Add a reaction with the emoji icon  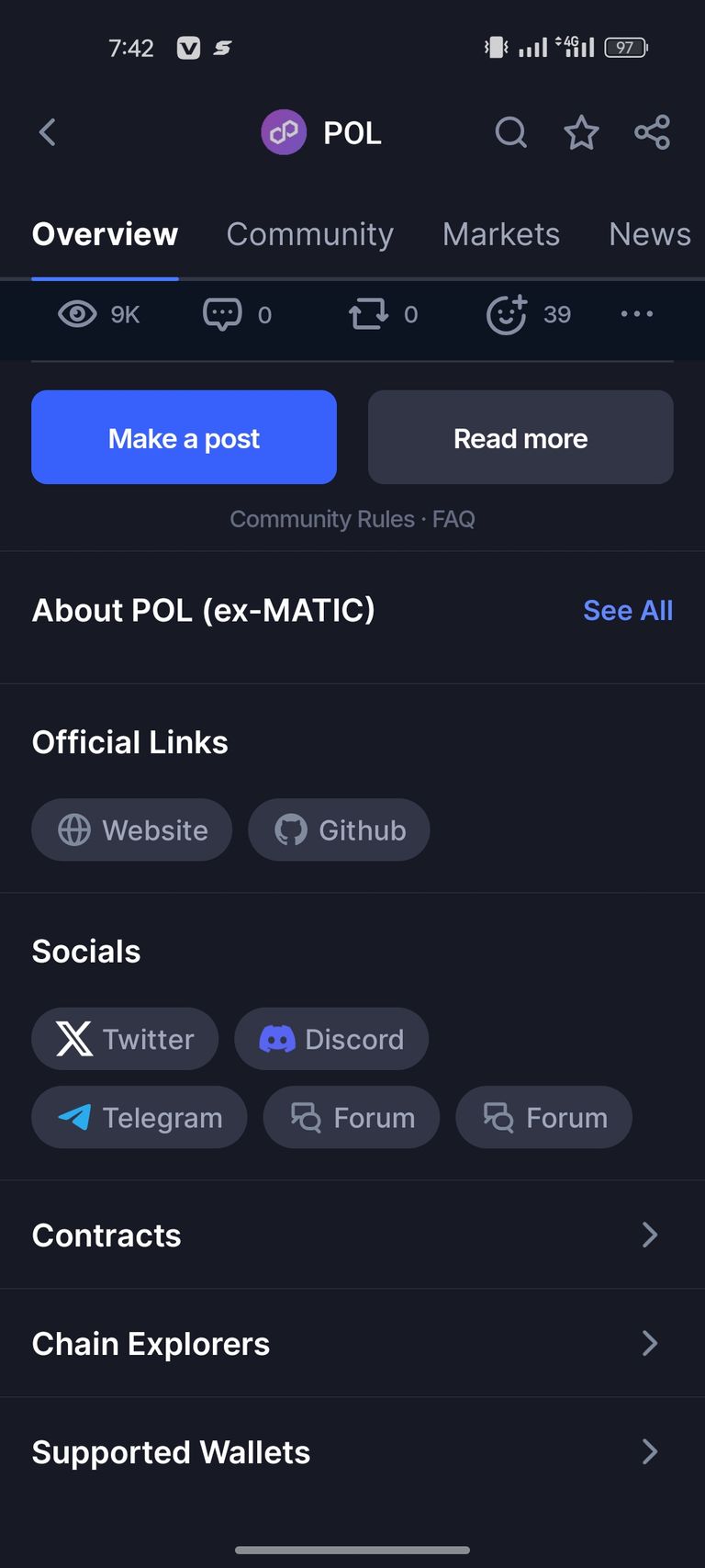(507, 314)
